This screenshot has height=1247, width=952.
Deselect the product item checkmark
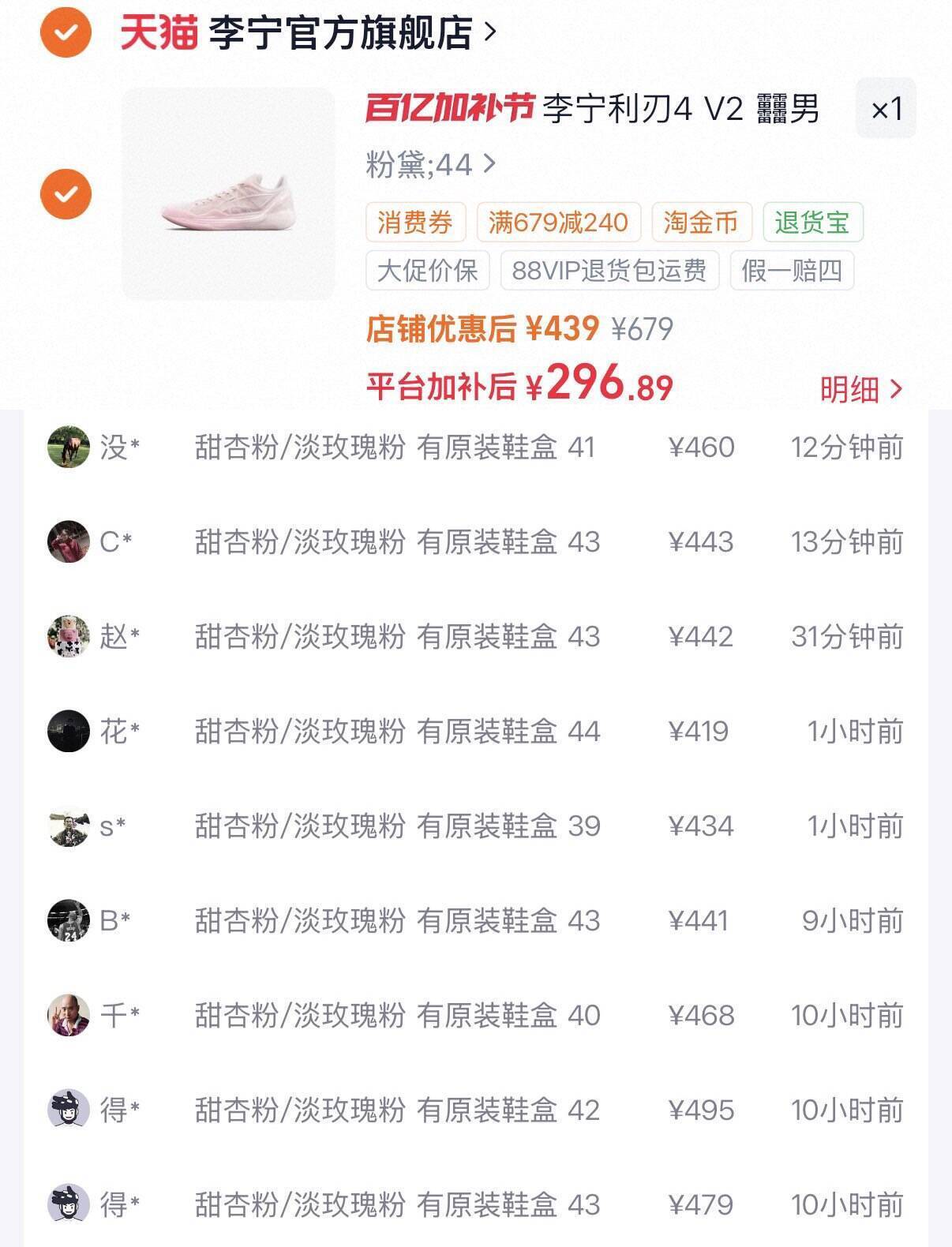point(68,194)
